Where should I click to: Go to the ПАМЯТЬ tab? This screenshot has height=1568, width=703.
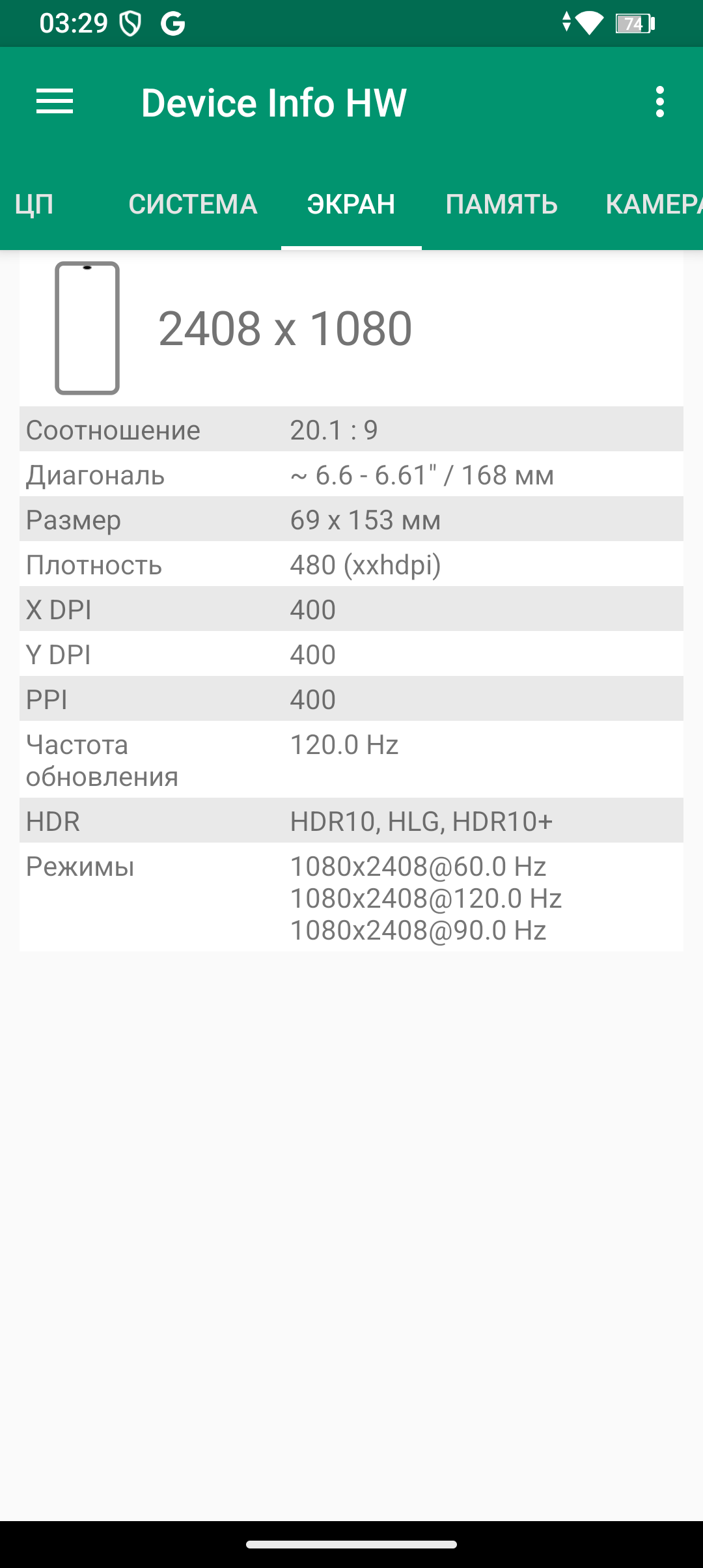[x=501, y=204]
